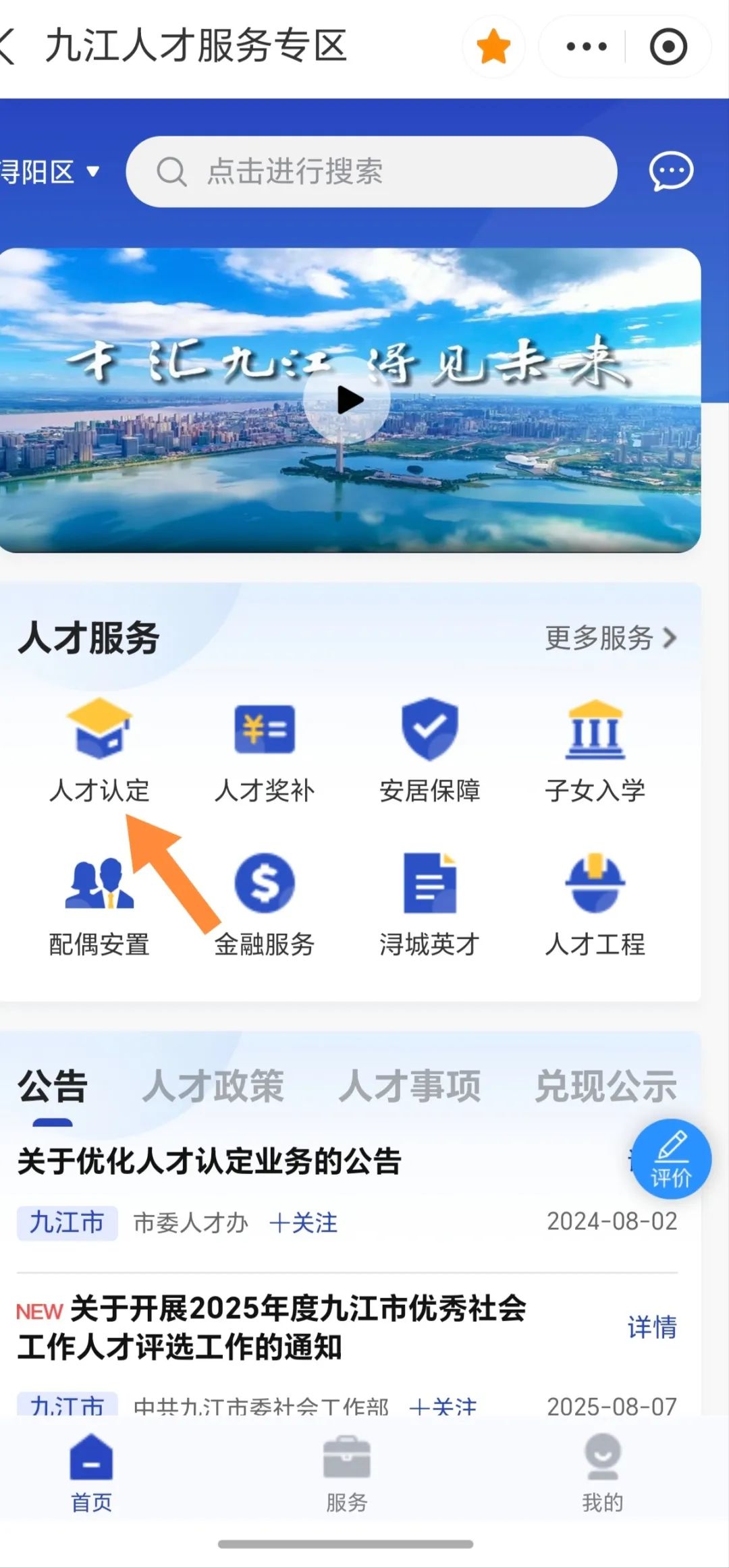Close the mini program with the circle icon
This screenshot has height=1568, width=729.
(668, 47)
